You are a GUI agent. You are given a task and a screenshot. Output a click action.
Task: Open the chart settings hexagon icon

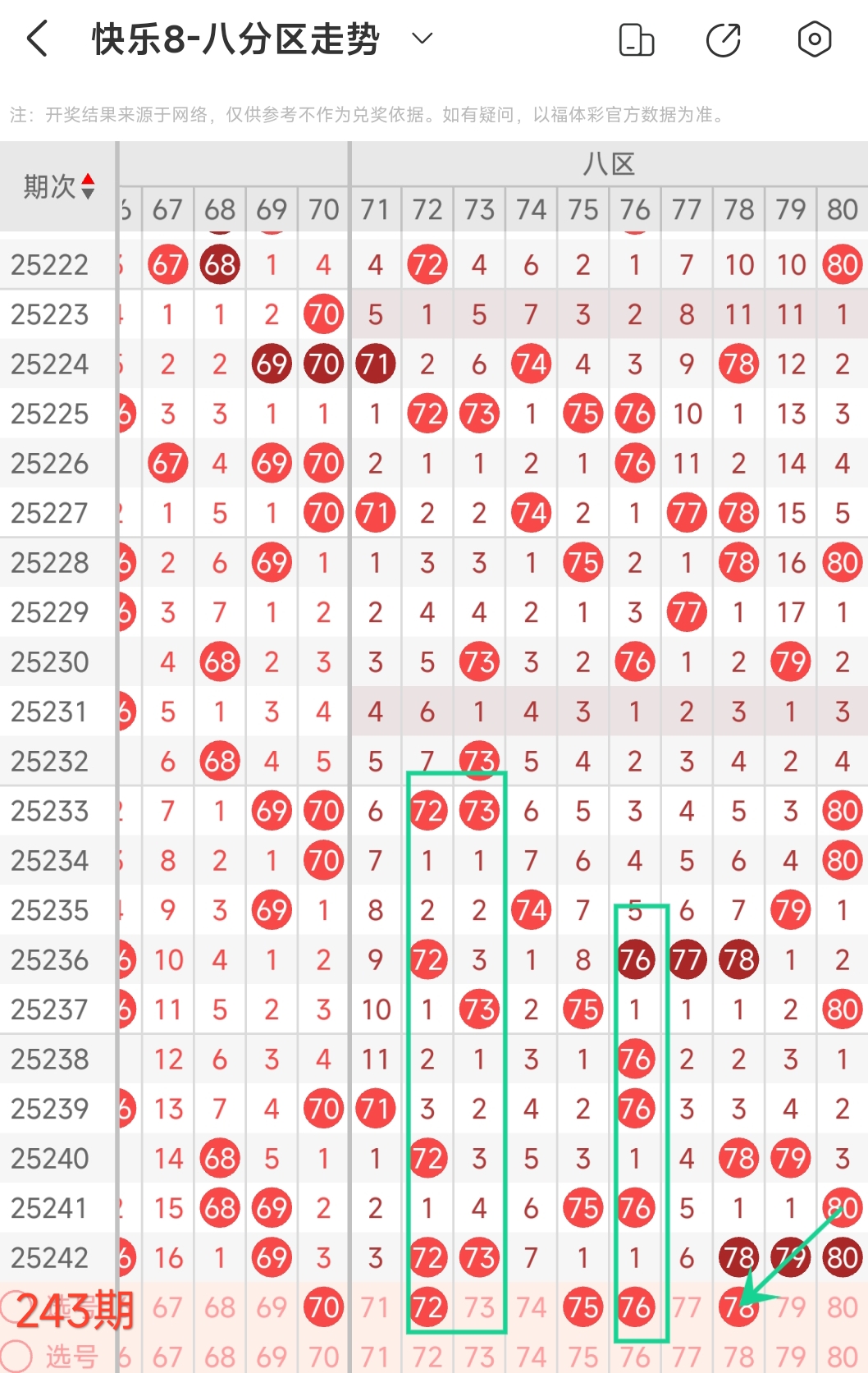(x=814, y=39)
